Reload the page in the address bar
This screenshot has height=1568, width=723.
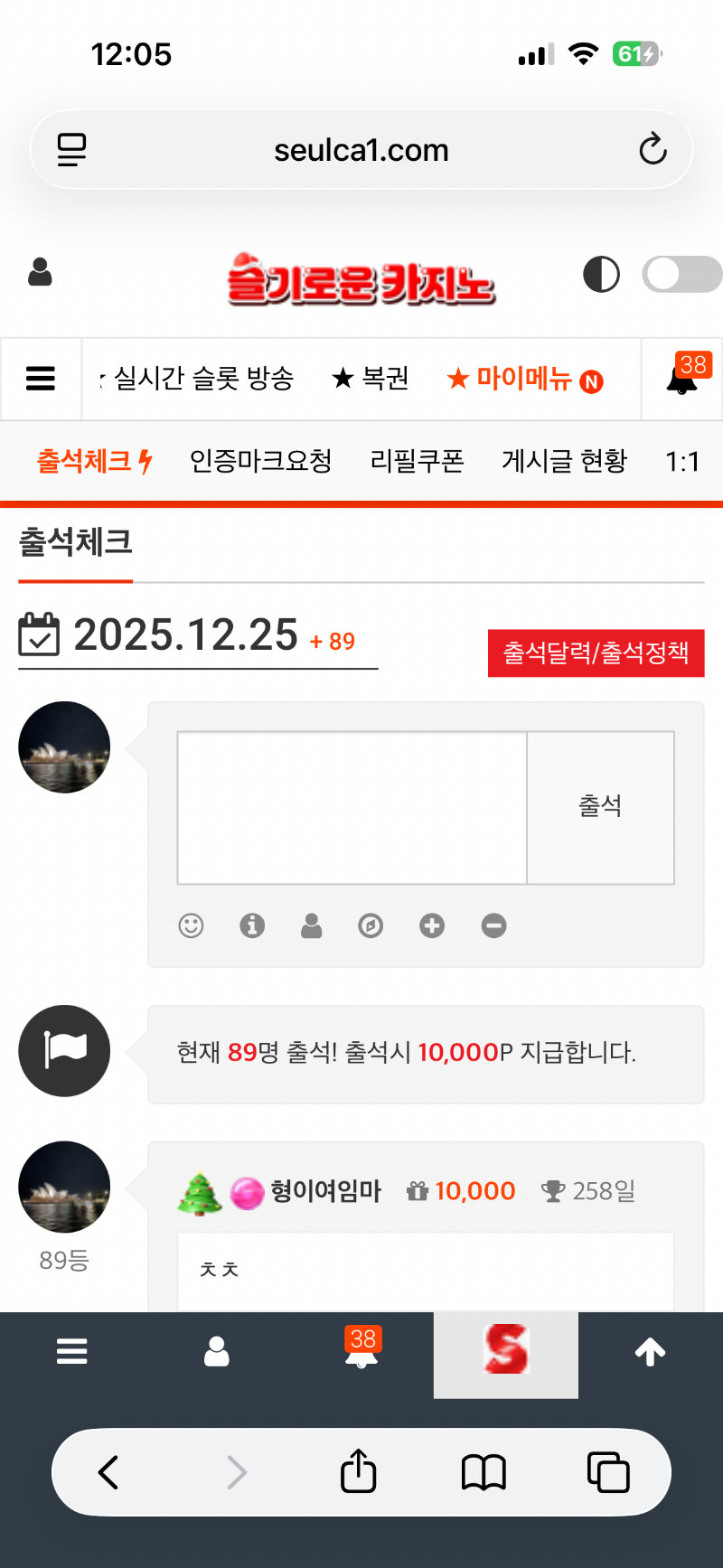pyautogui.click(x=653, y=149)
